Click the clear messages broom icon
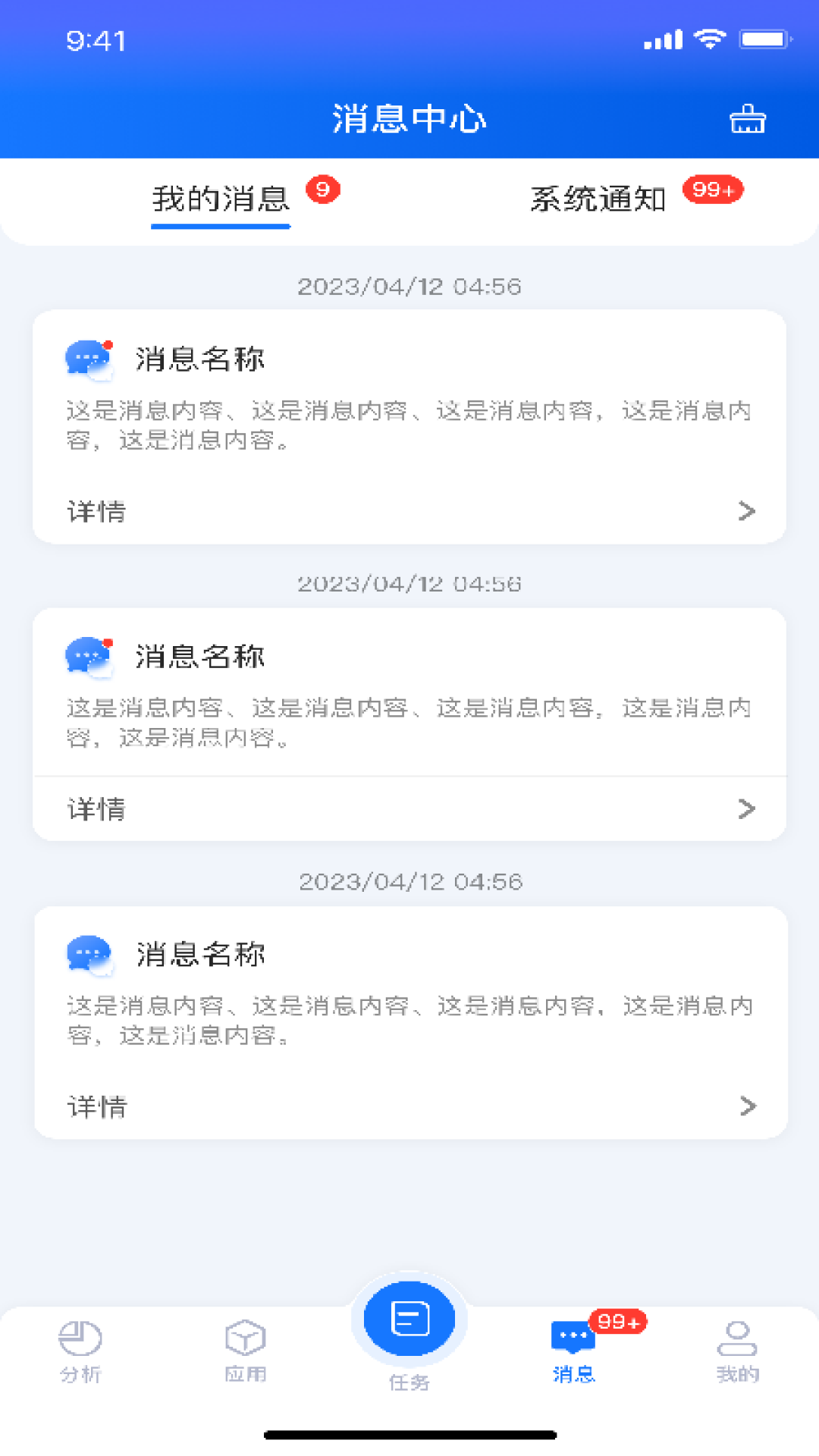Image resolution: width=819 pixels, height=1456 pixels. (747, 119)
